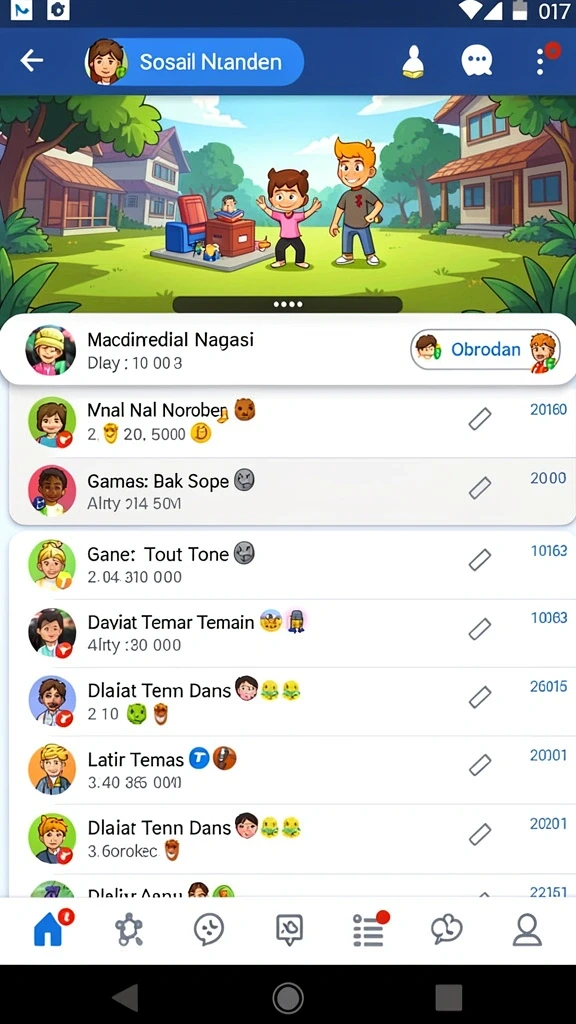Screen dimensions: 576x1024
Task: Go back using the top-left arrow
Action: coord(31,61)
